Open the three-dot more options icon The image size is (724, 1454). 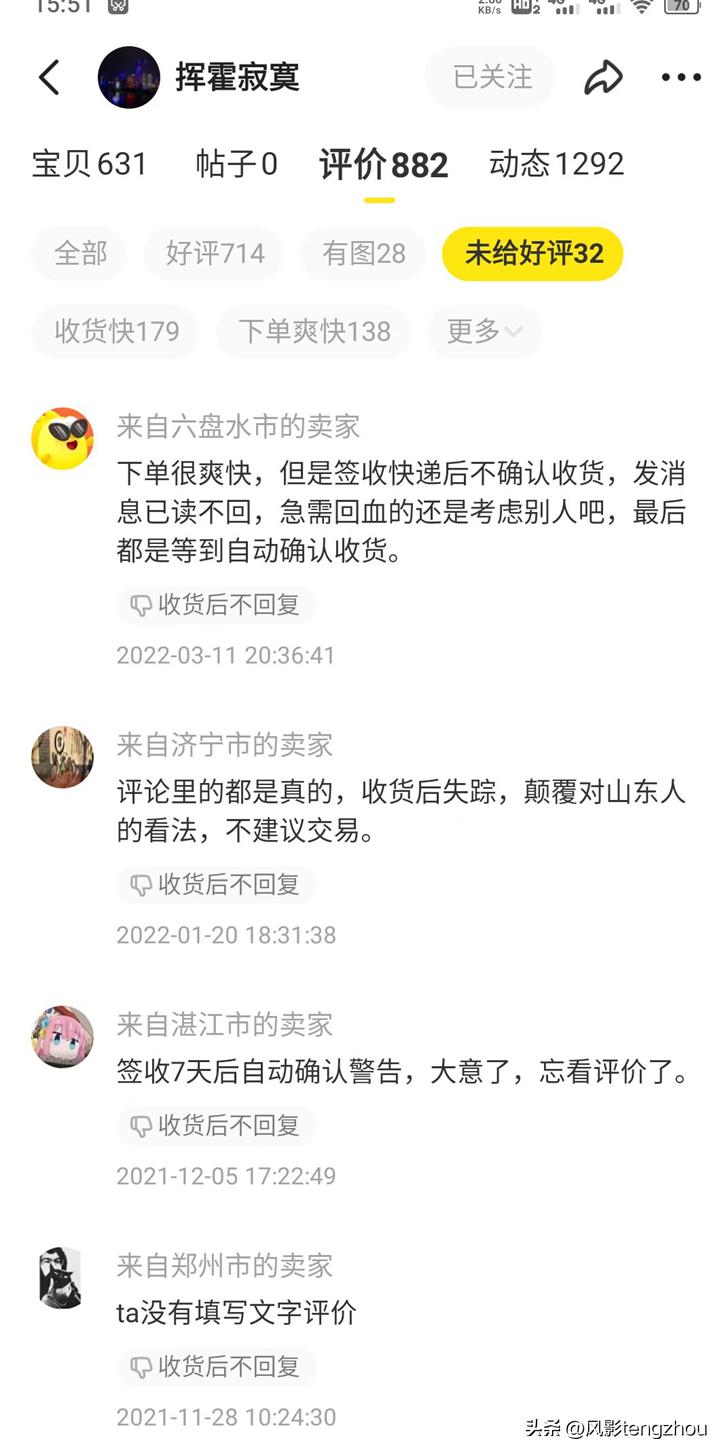(680, 77)
